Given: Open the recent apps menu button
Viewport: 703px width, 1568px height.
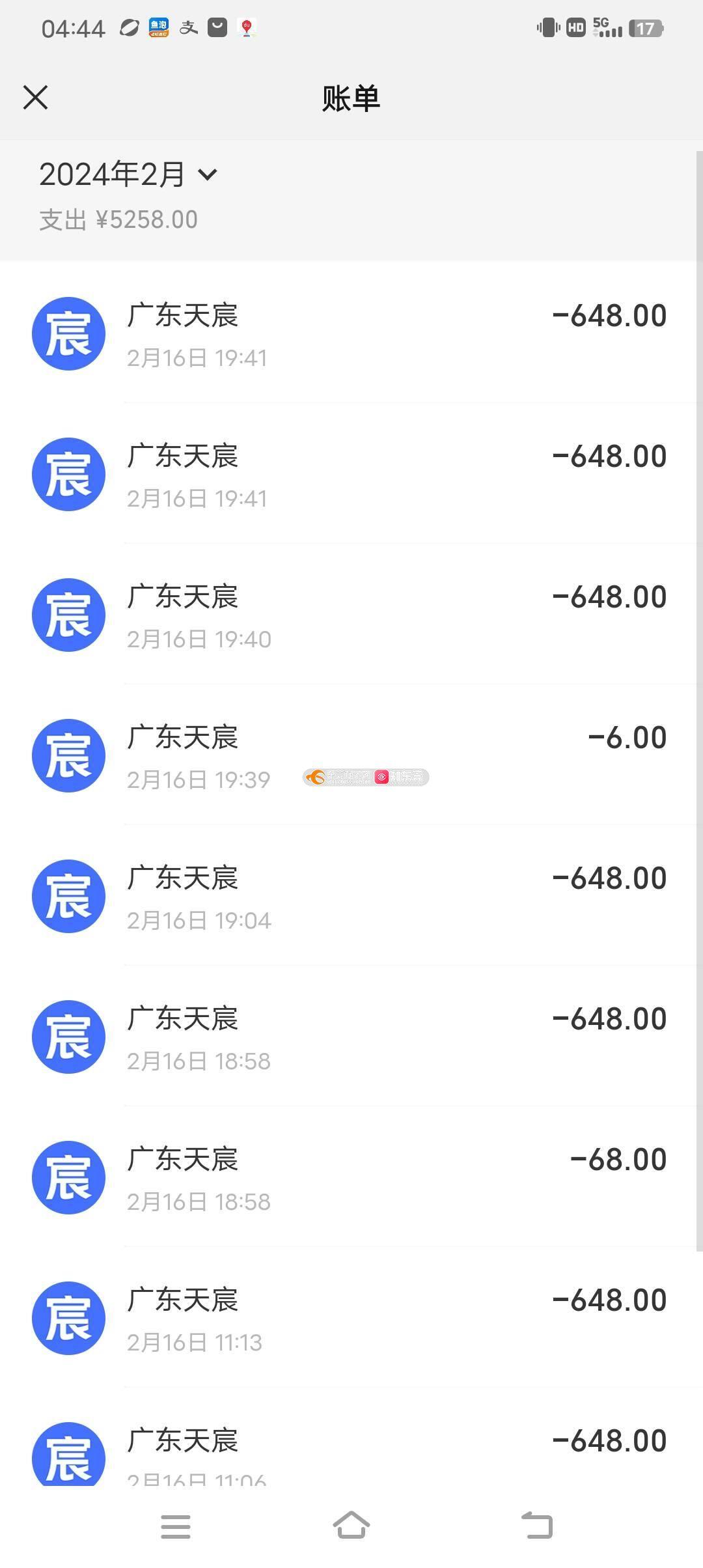Looking at the screenshot, I should pos(176,1526).
